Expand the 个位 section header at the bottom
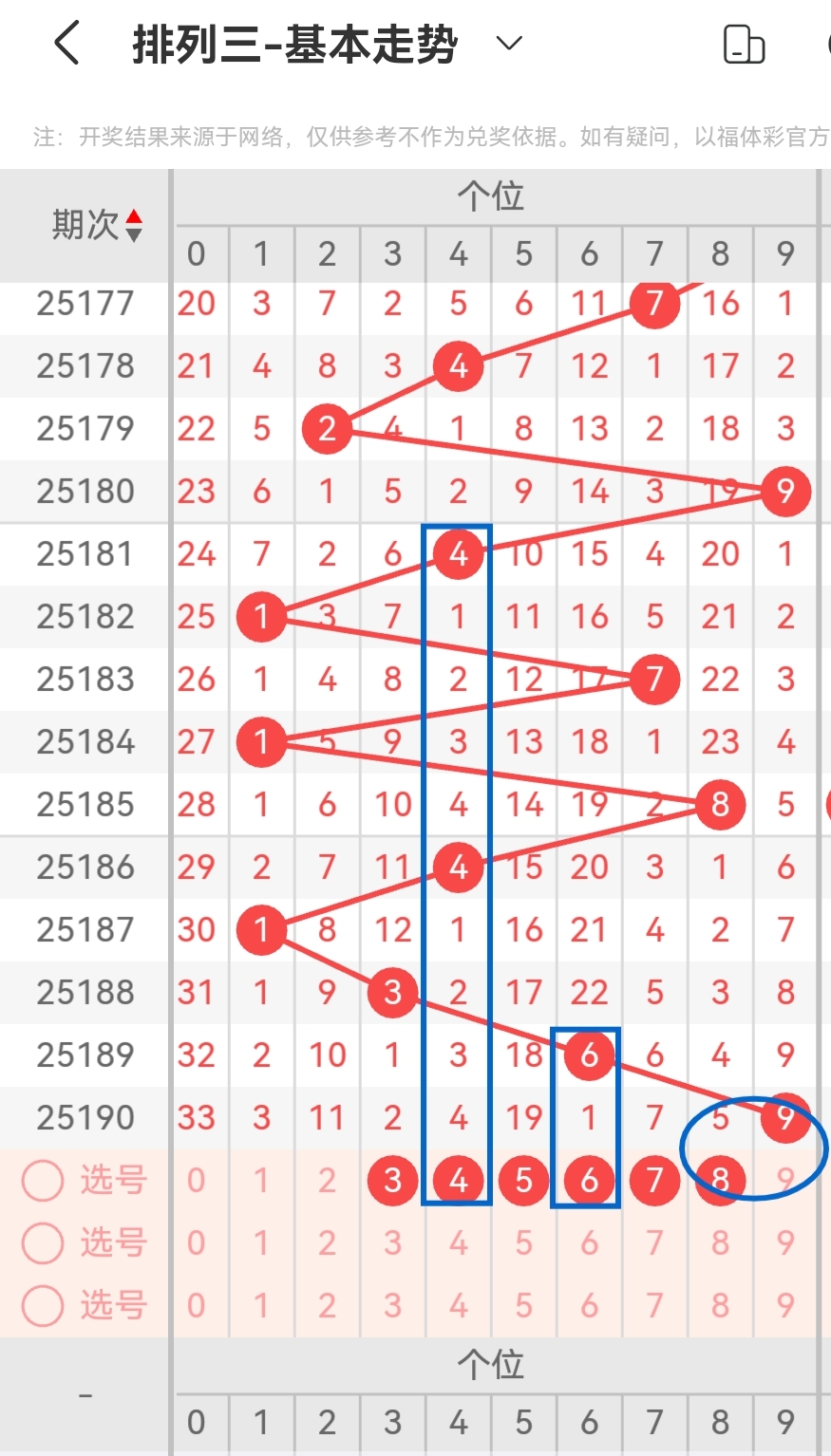 point(491,1365)
